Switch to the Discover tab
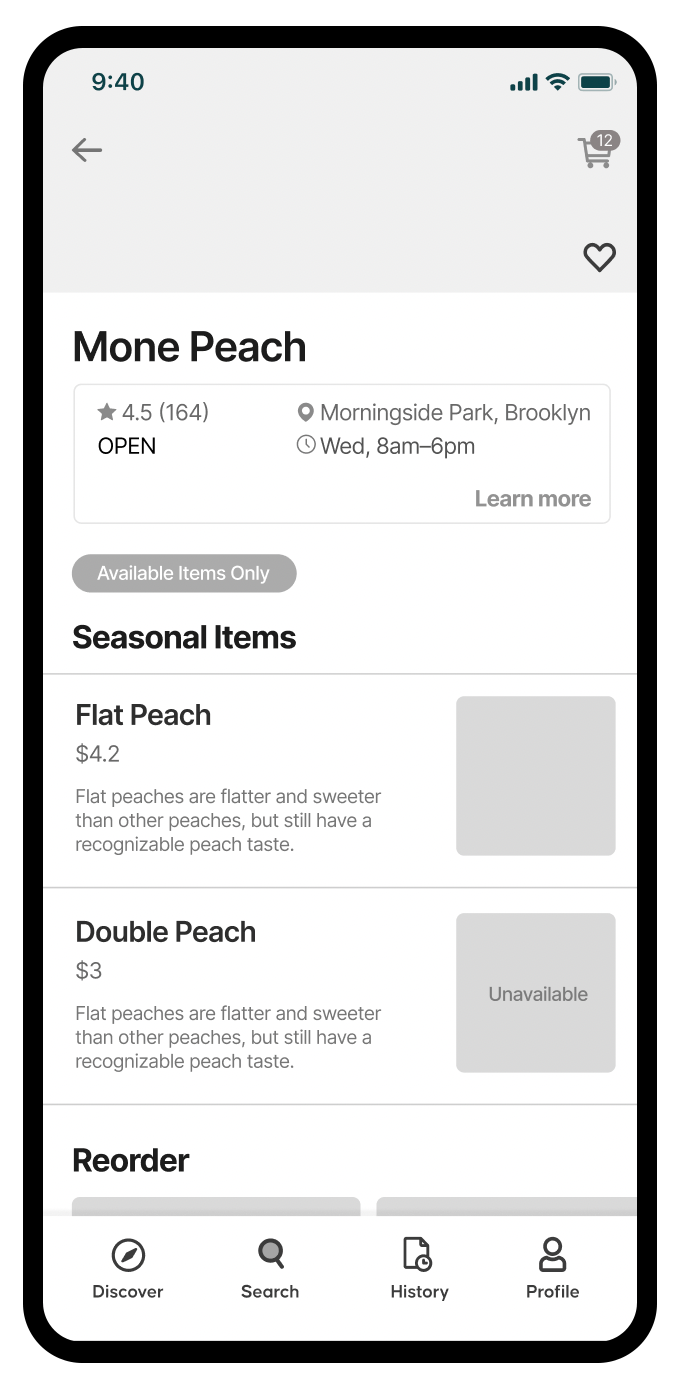680x1388 pixels. 128,1269
